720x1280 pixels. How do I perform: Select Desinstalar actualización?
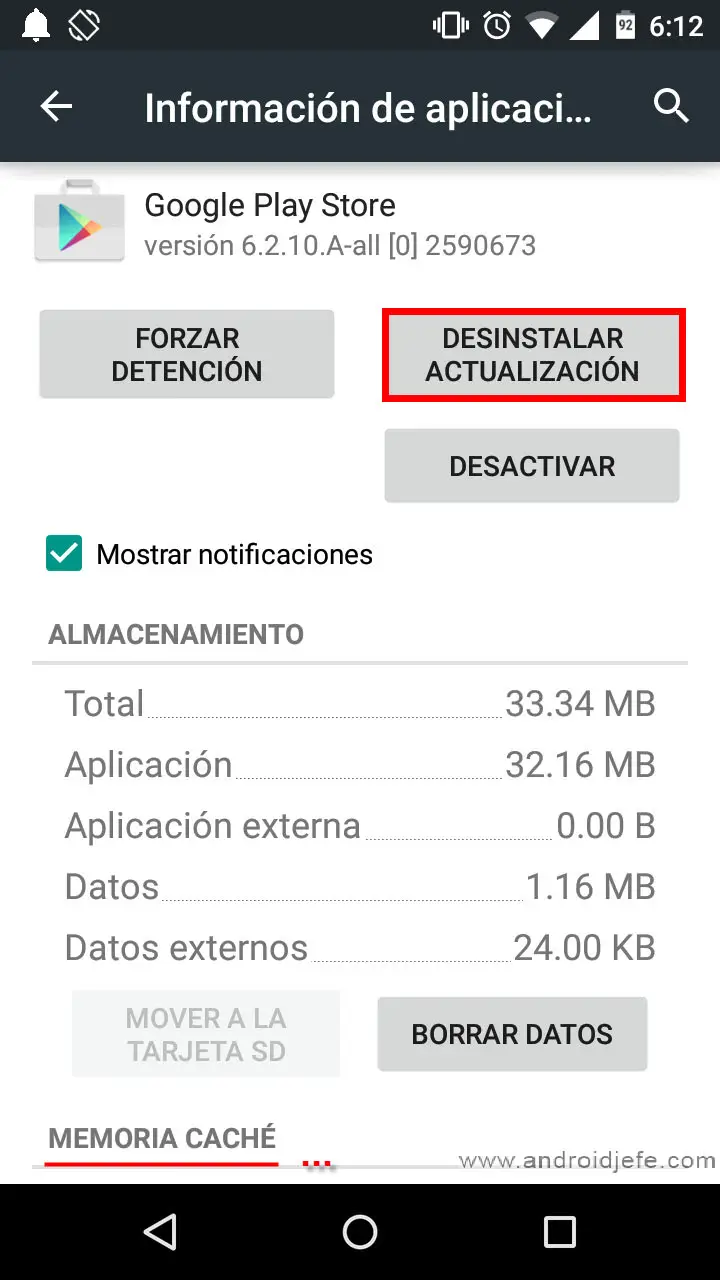coord(532,354)
